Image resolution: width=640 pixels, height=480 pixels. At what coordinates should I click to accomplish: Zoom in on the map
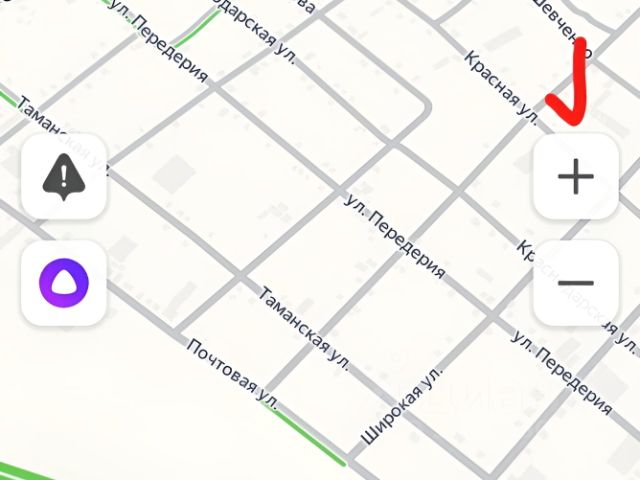click(575, 177)
